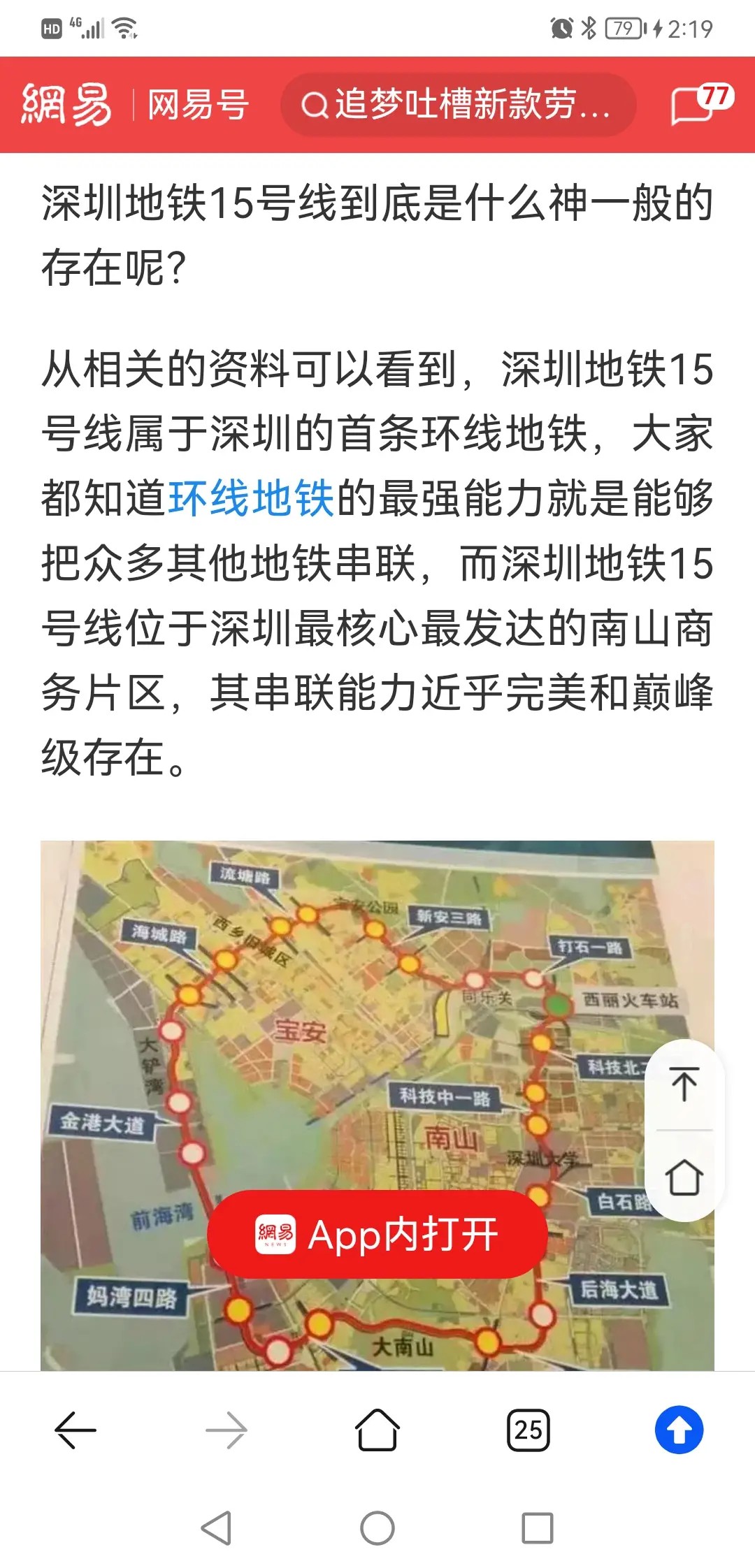Open the 网易号 channel link

tap(198, 105)
